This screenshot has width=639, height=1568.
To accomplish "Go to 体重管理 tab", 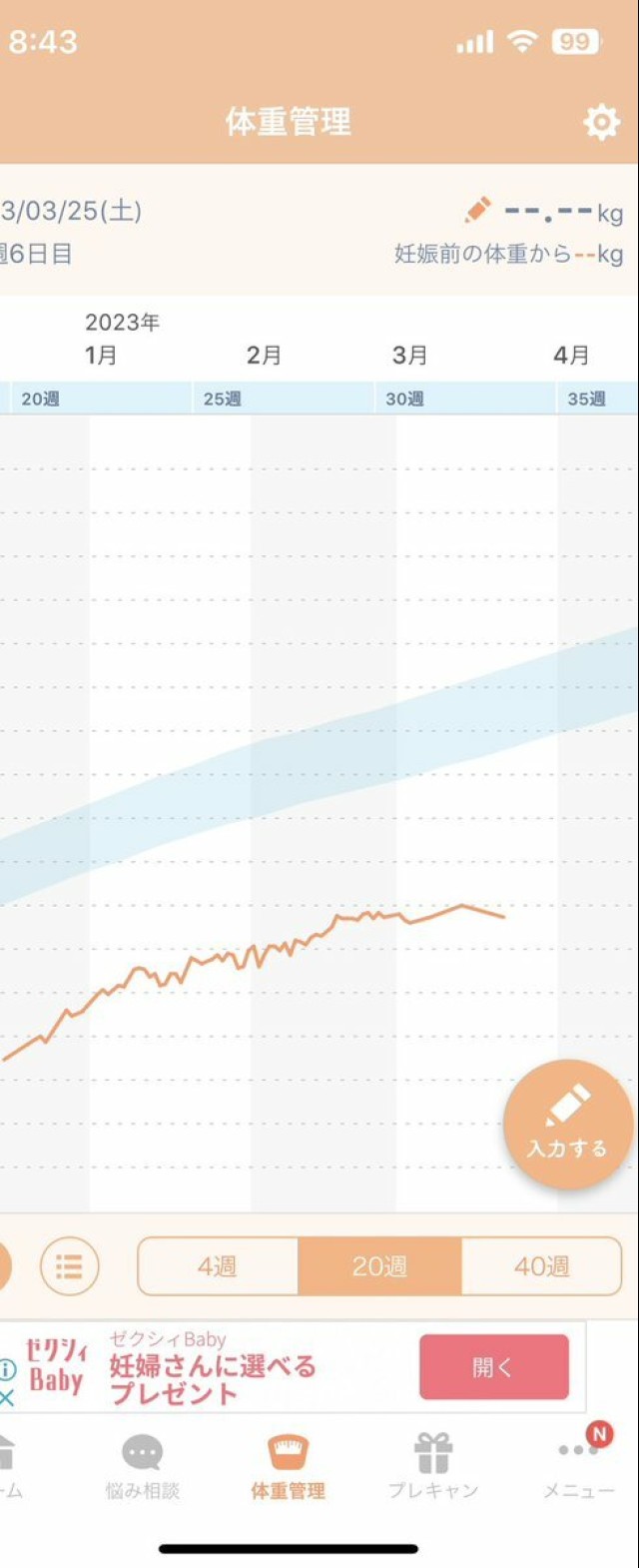I will (288, 1466).
